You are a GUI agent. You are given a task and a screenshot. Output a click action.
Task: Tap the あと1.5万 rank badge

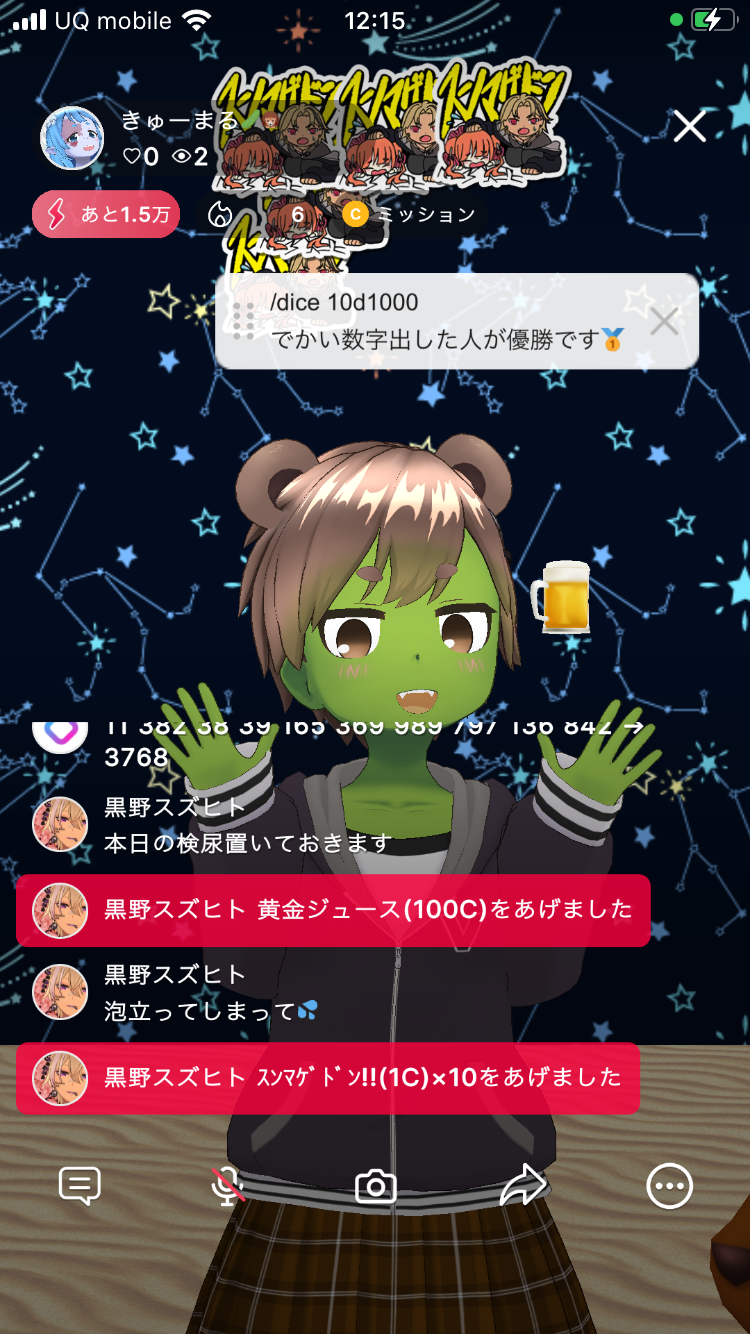pos(106,214)
